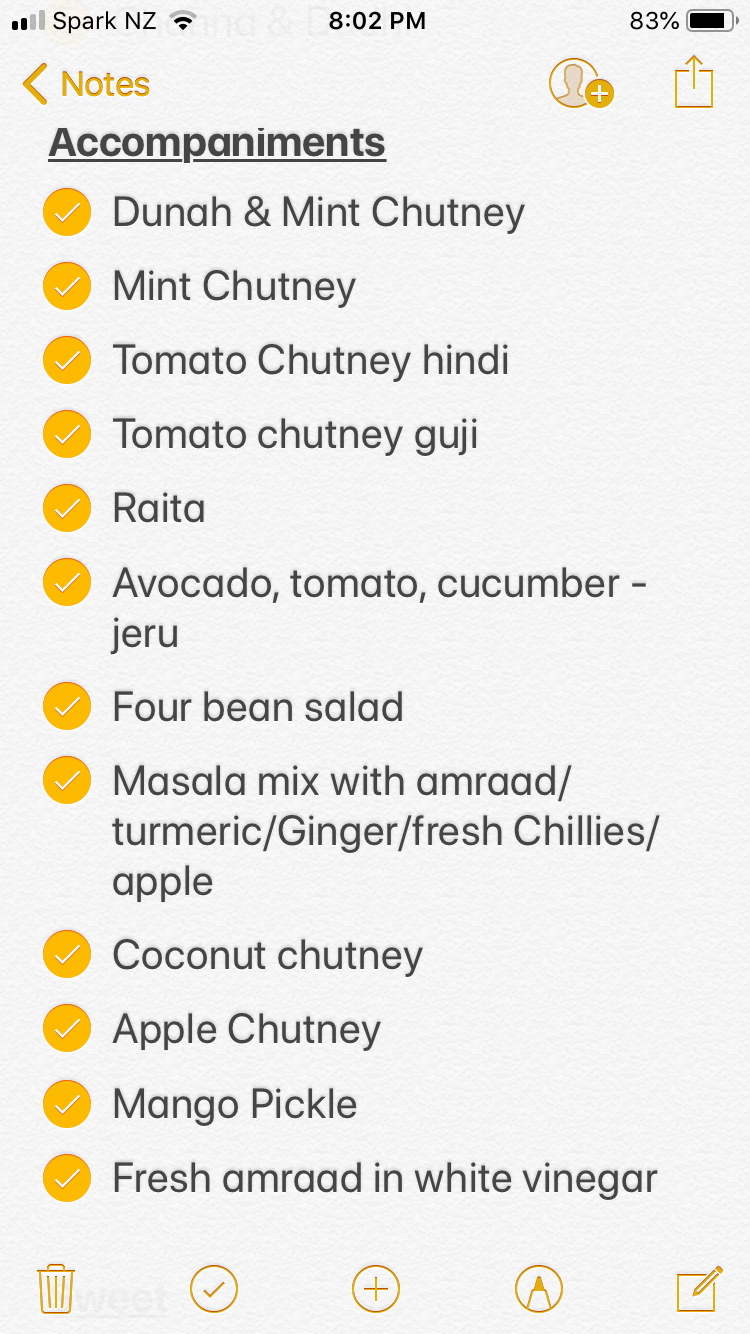Uncheck Fresh amraad in white vinegar
Viewport: 750px width, 1334px height.
coord(67,1178)
